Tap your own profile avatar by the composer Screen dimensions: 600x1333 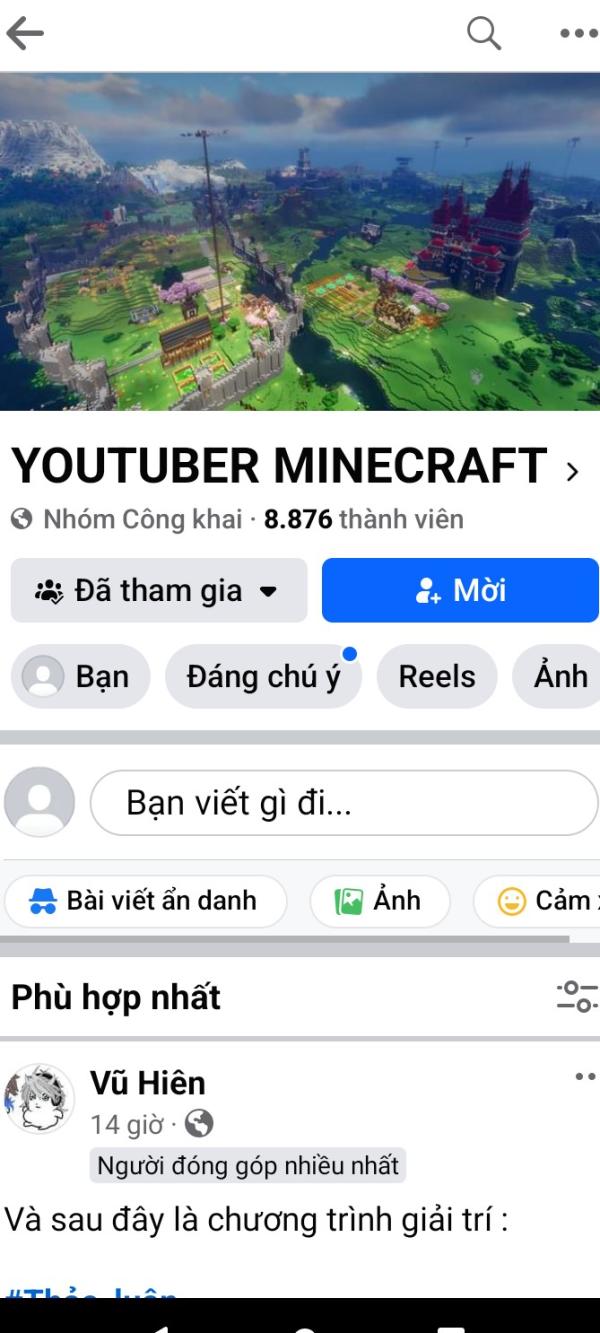[x=40, y=802]
